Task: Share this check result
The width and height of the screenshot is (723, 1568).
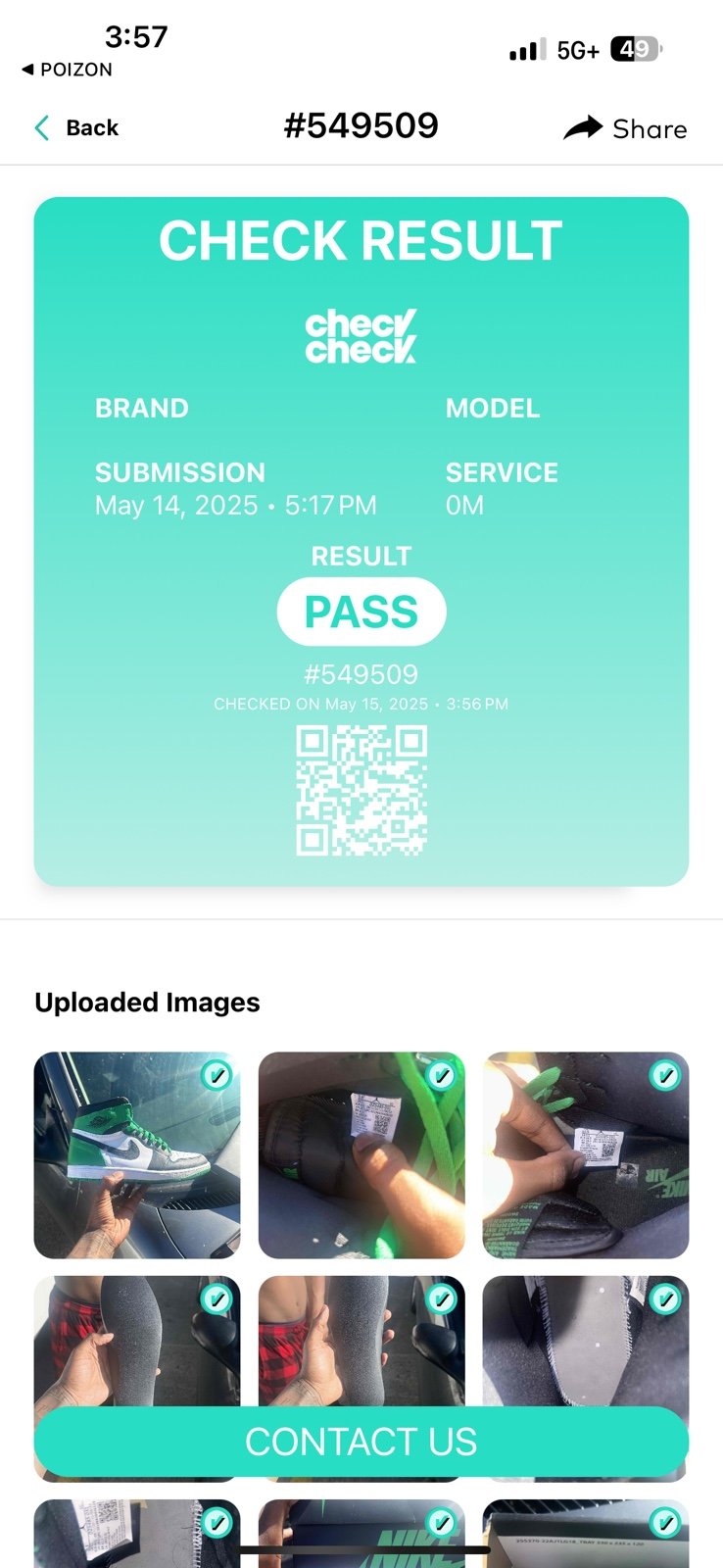Action: [625, 128]
